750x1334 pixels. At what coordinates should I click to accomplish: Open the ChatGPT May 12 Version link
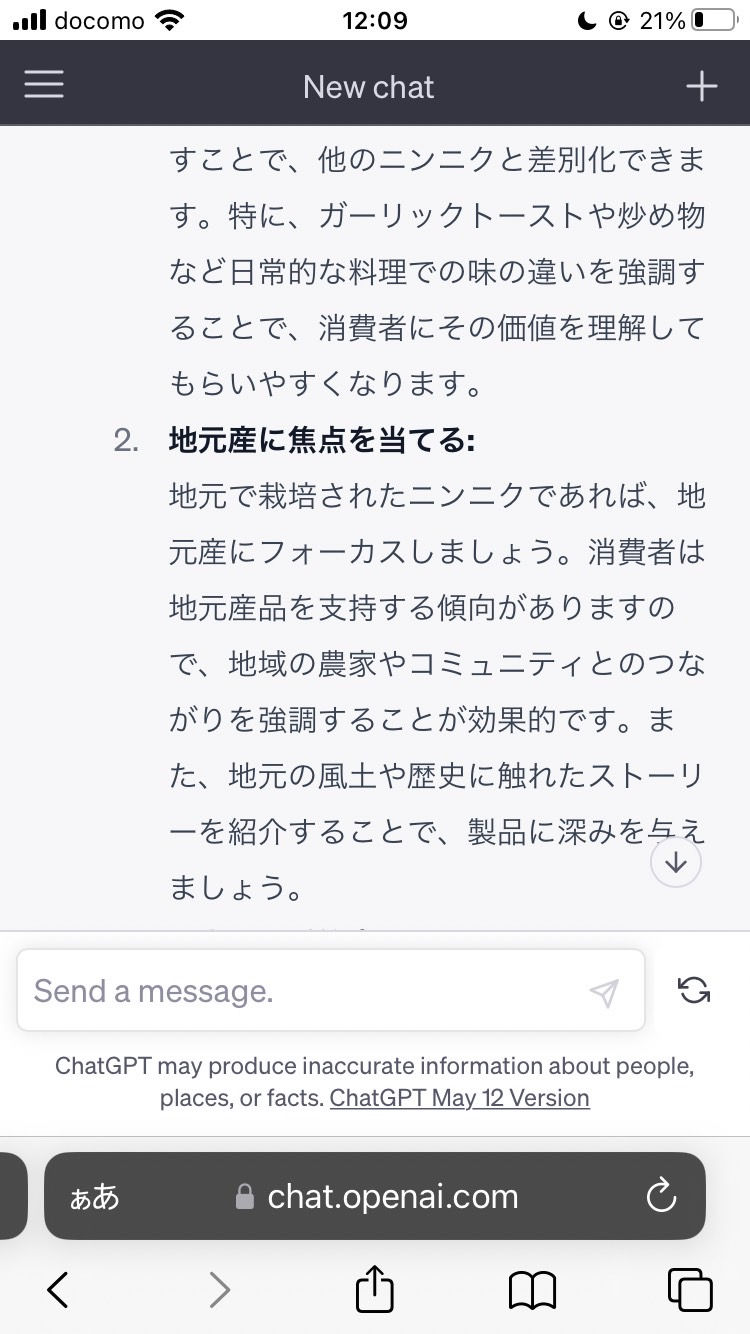tap(460, 1098)
